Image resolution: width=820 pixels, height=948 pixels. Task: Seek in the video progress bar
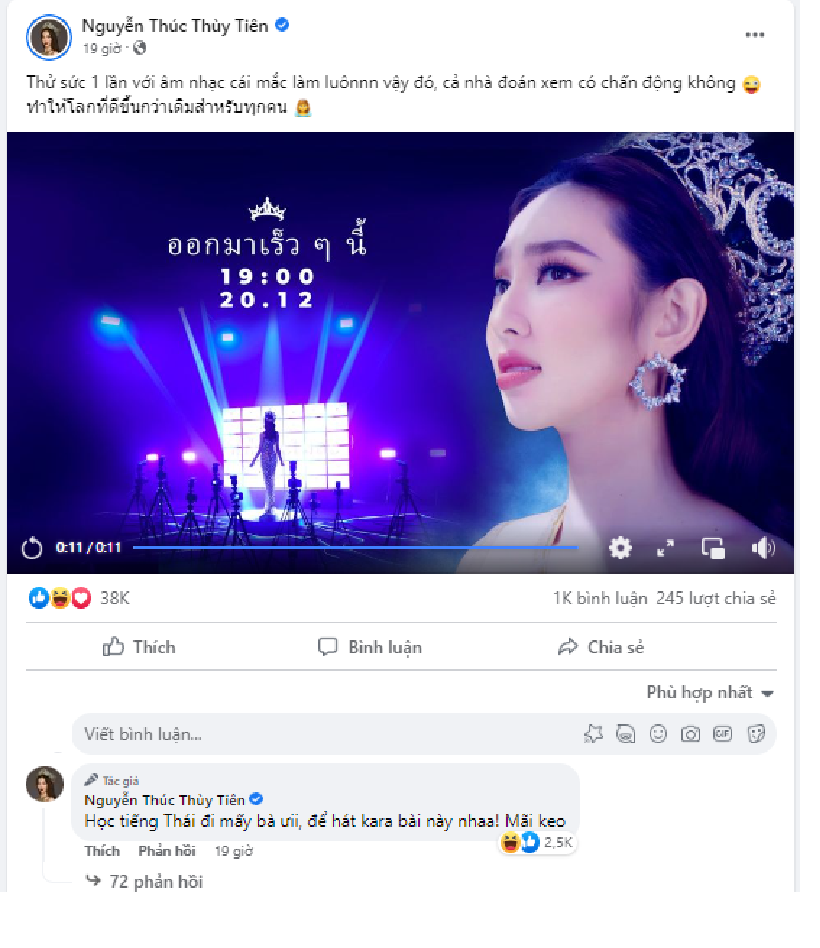[360, 548]
